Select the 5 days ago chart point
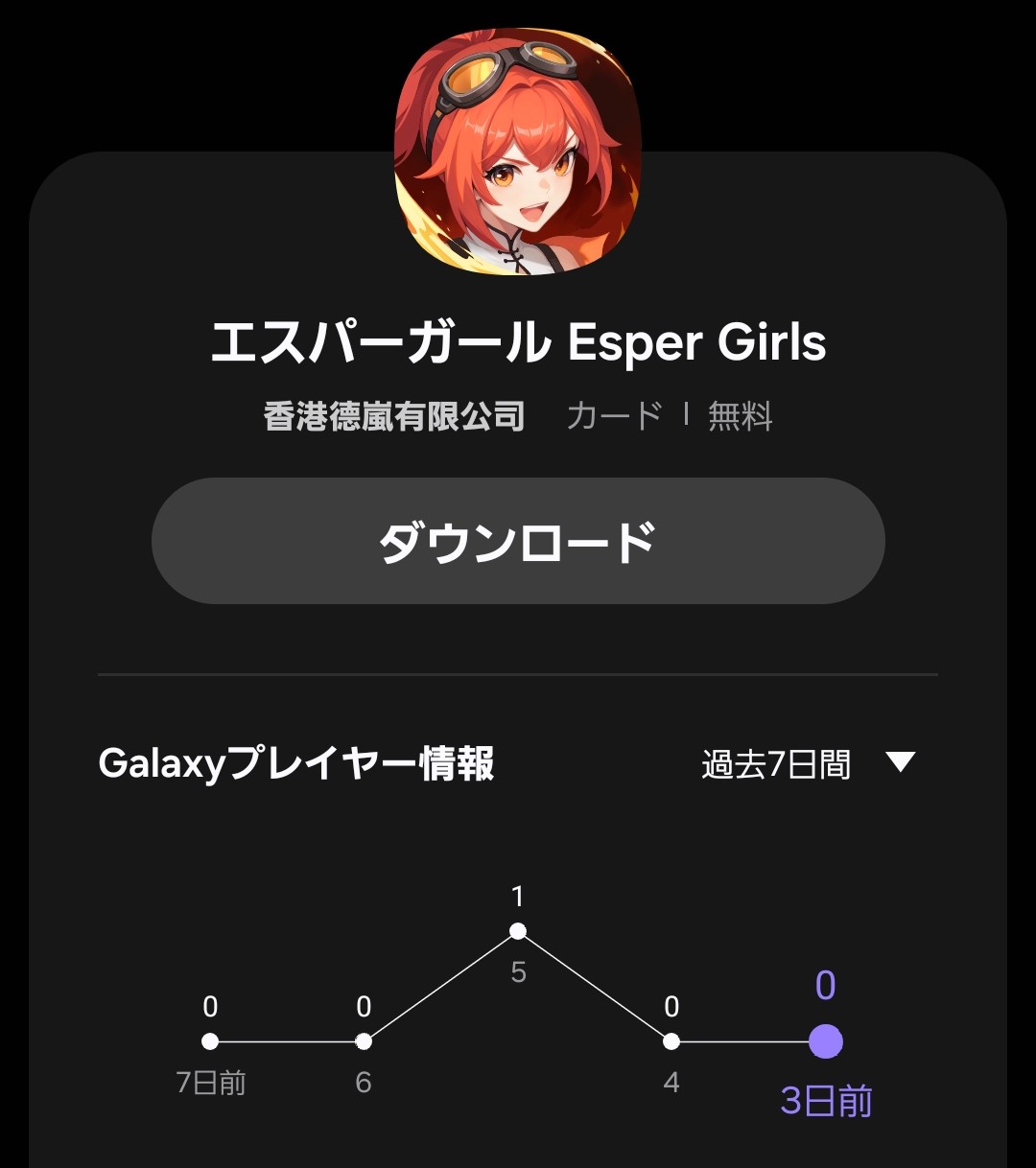1036x1168 pixels. click(518, 931)
